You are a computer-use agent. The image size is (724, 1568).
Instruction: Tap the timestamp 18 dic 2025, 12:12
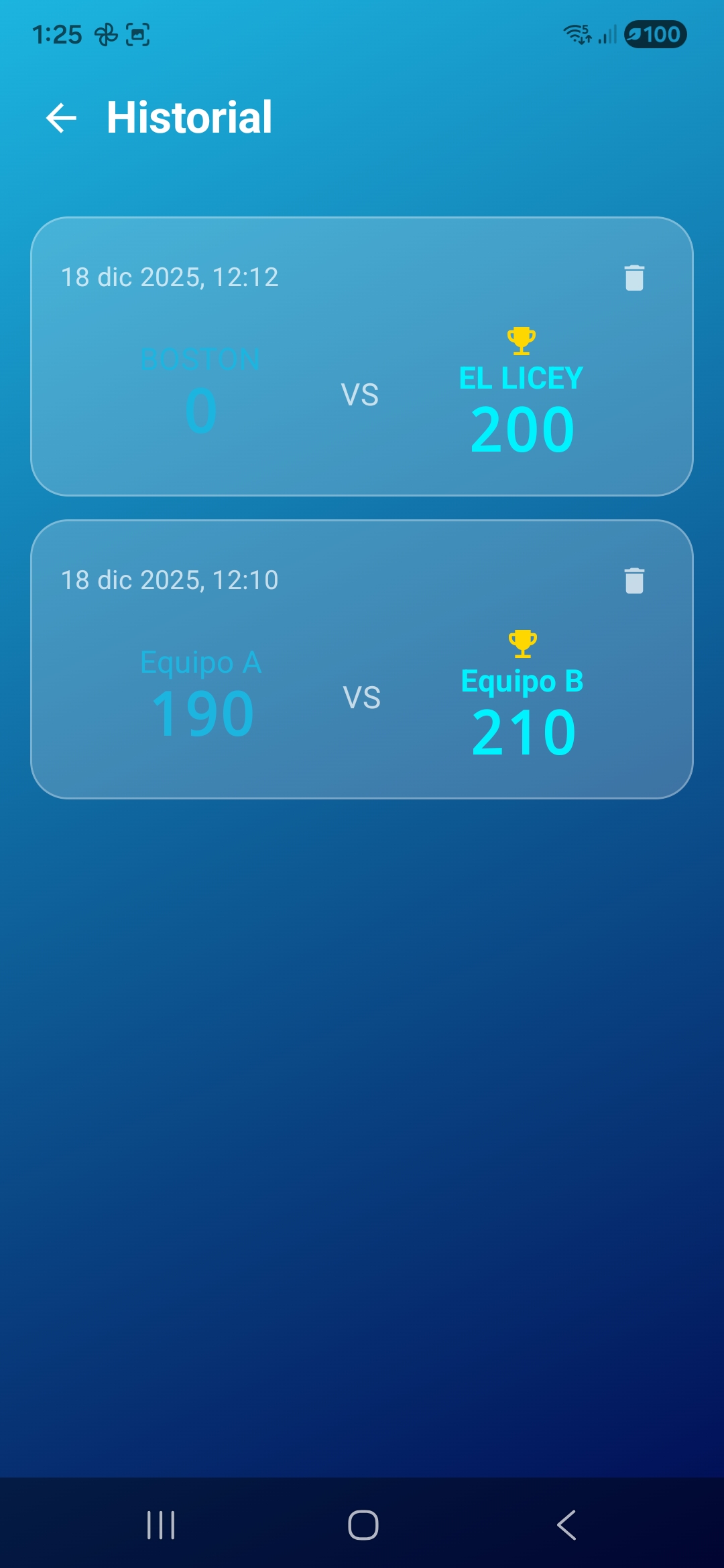click(170, 277)
